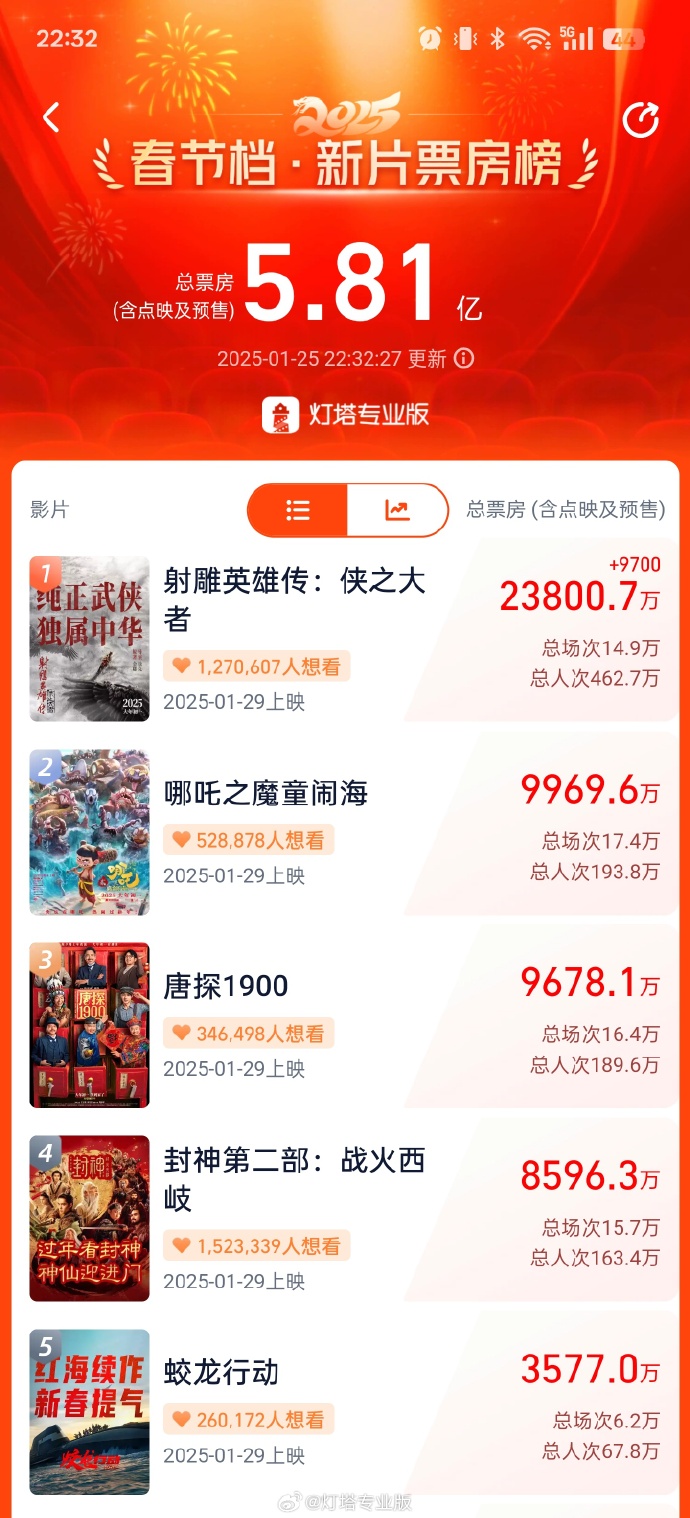
Task: View details for 唐探1900
Action: [226, 986]
